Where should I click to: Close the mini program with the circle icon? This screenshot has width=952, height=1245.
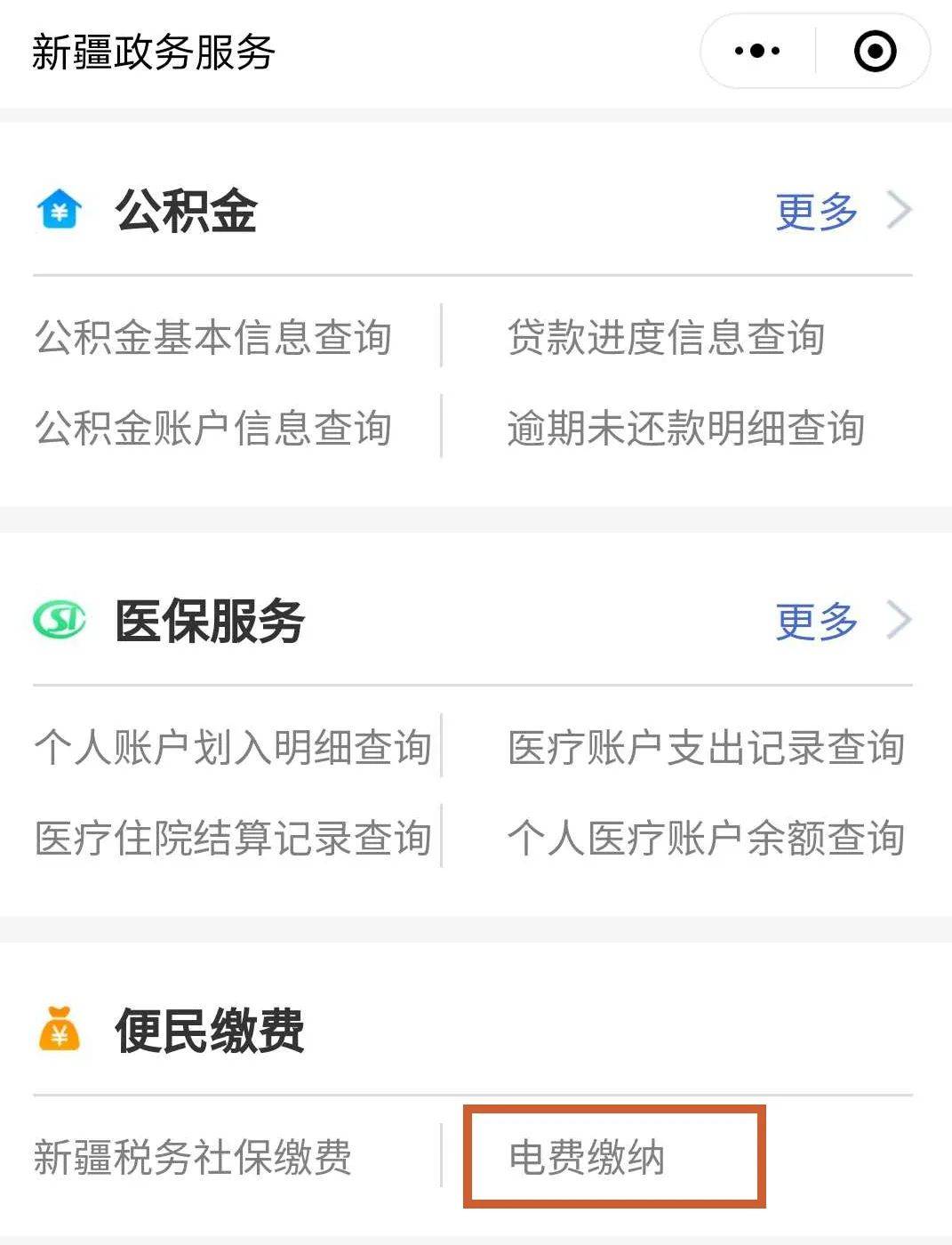[875, 52]
